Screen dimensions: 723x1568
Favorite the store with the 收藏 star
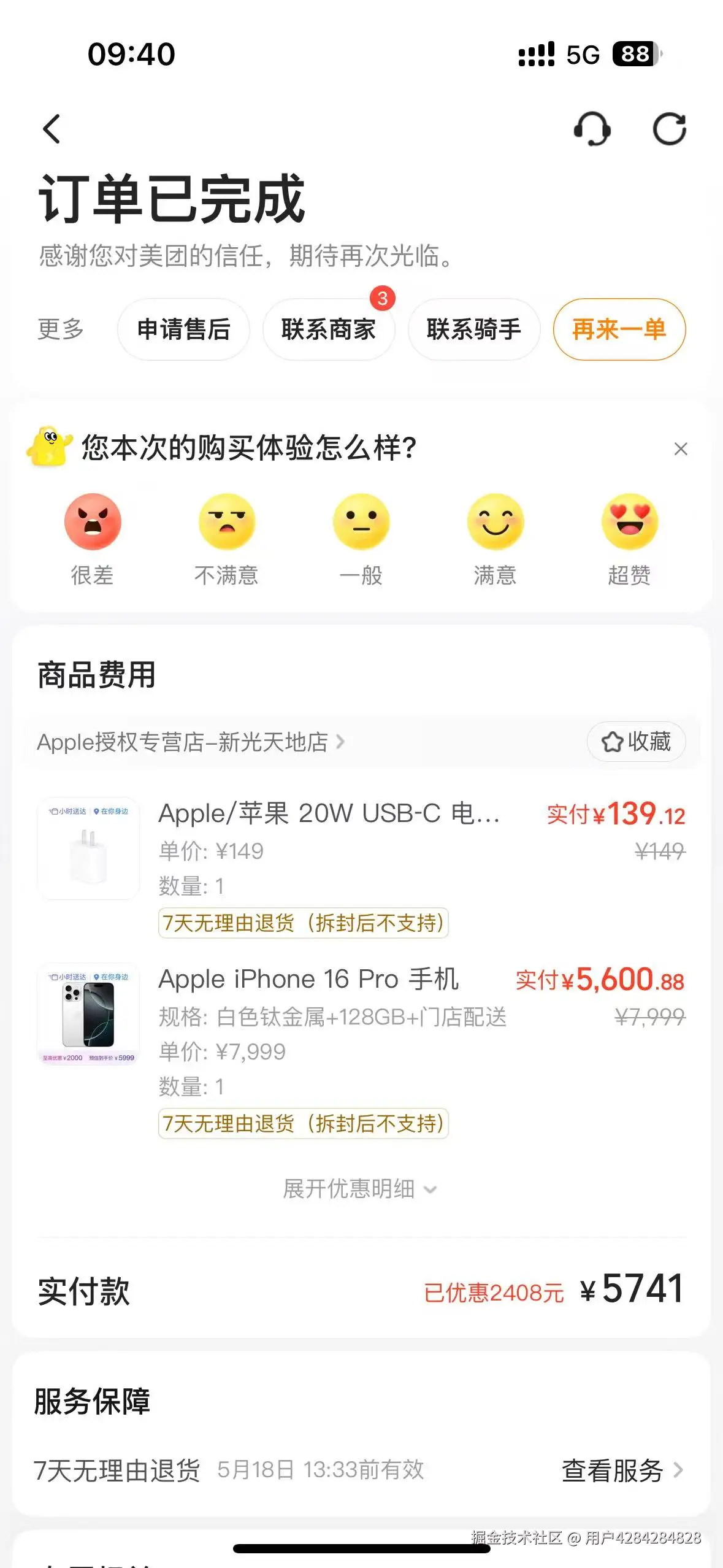tap(635, 742)
